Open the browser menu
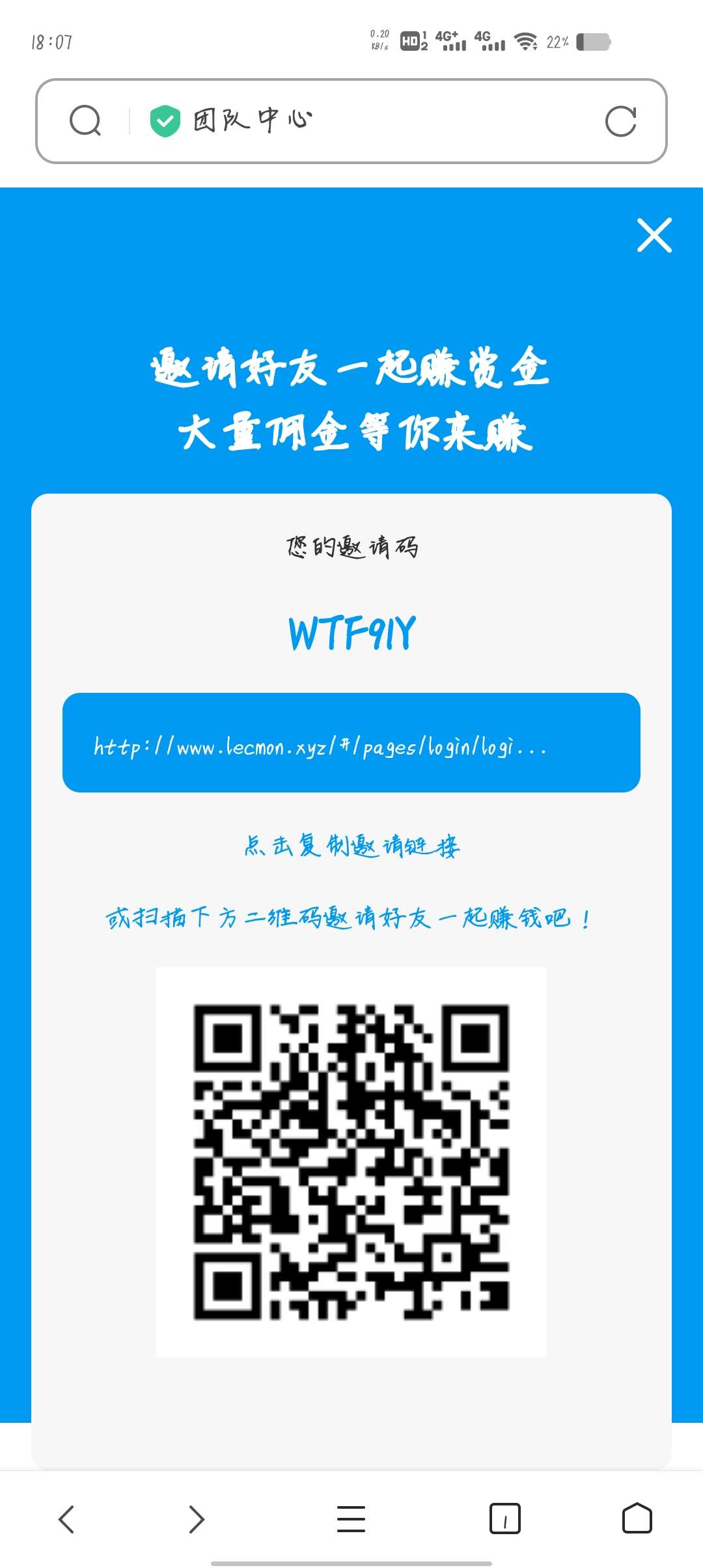This screenshot has height=1568, width=703. (351, 1519)
